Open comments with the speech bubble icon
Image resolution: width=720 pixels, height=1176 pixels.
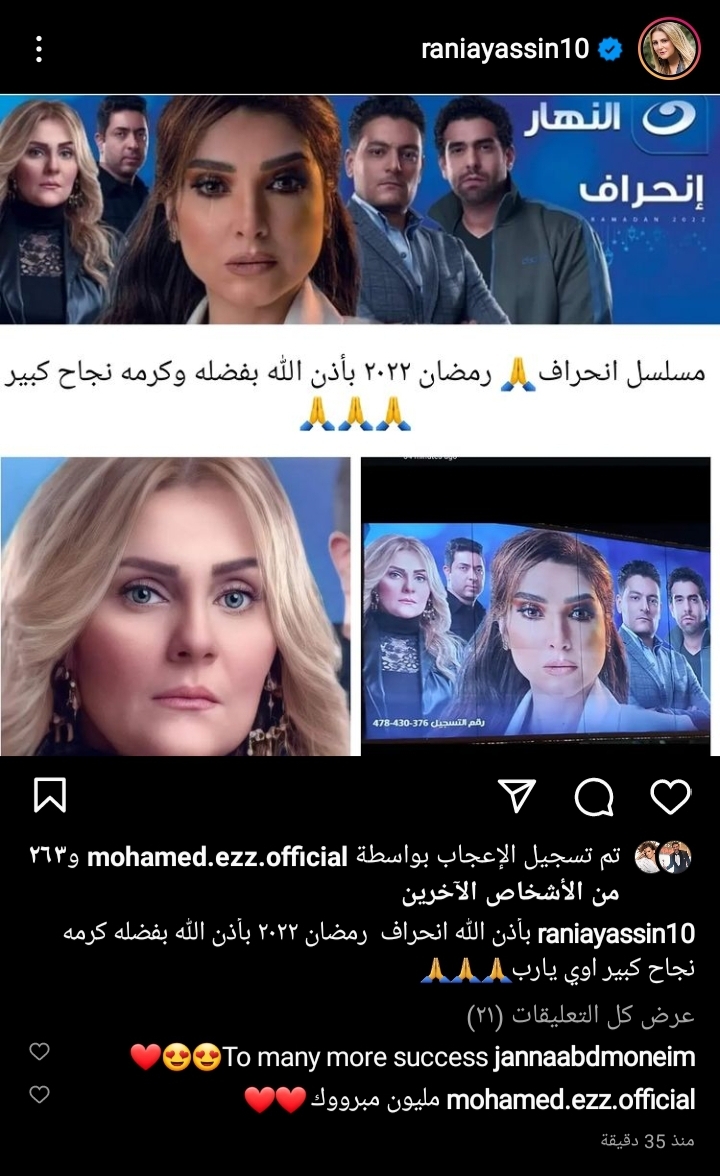click(594, 796)
